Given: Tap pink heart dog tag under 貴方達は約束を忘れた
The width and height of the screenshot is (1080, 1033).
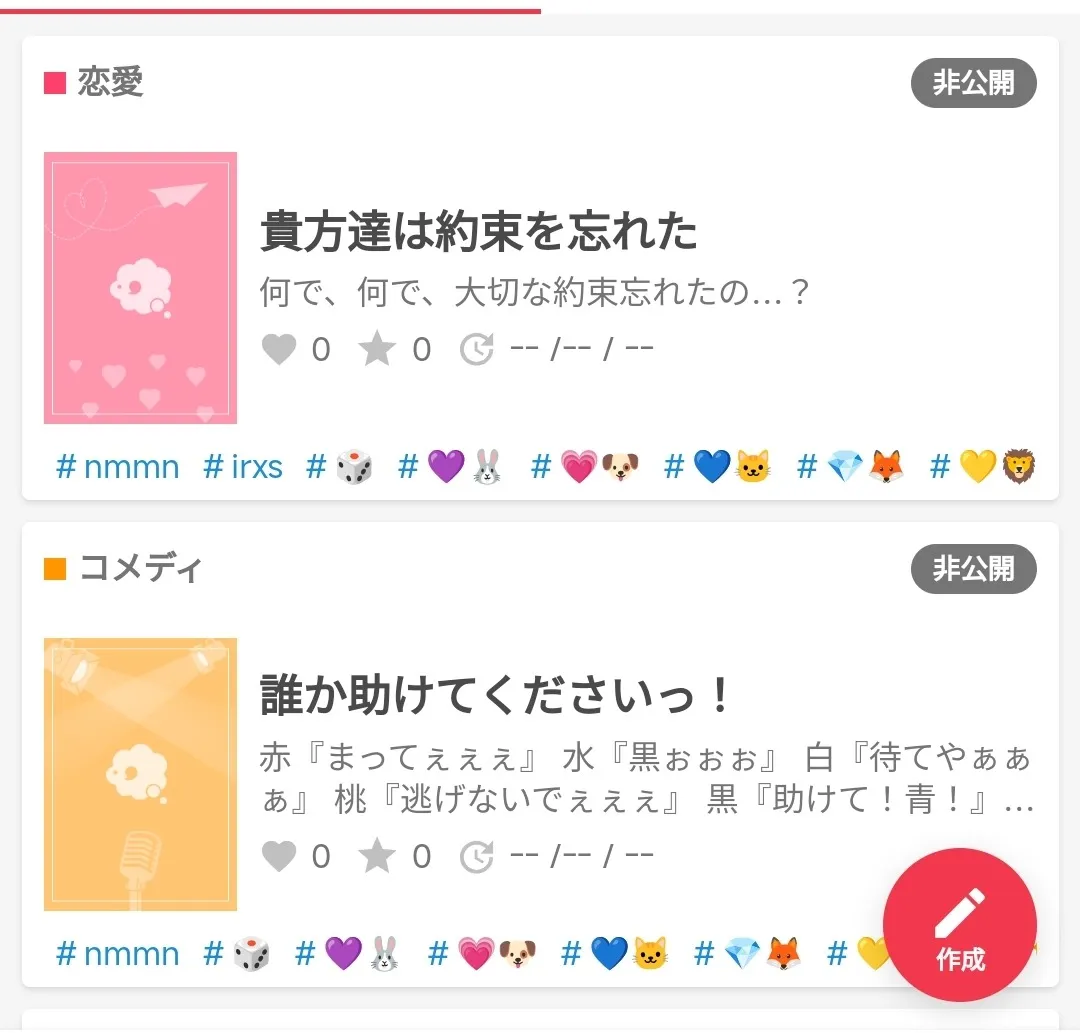Looking at the screenshot, I should tap(585, 467).
